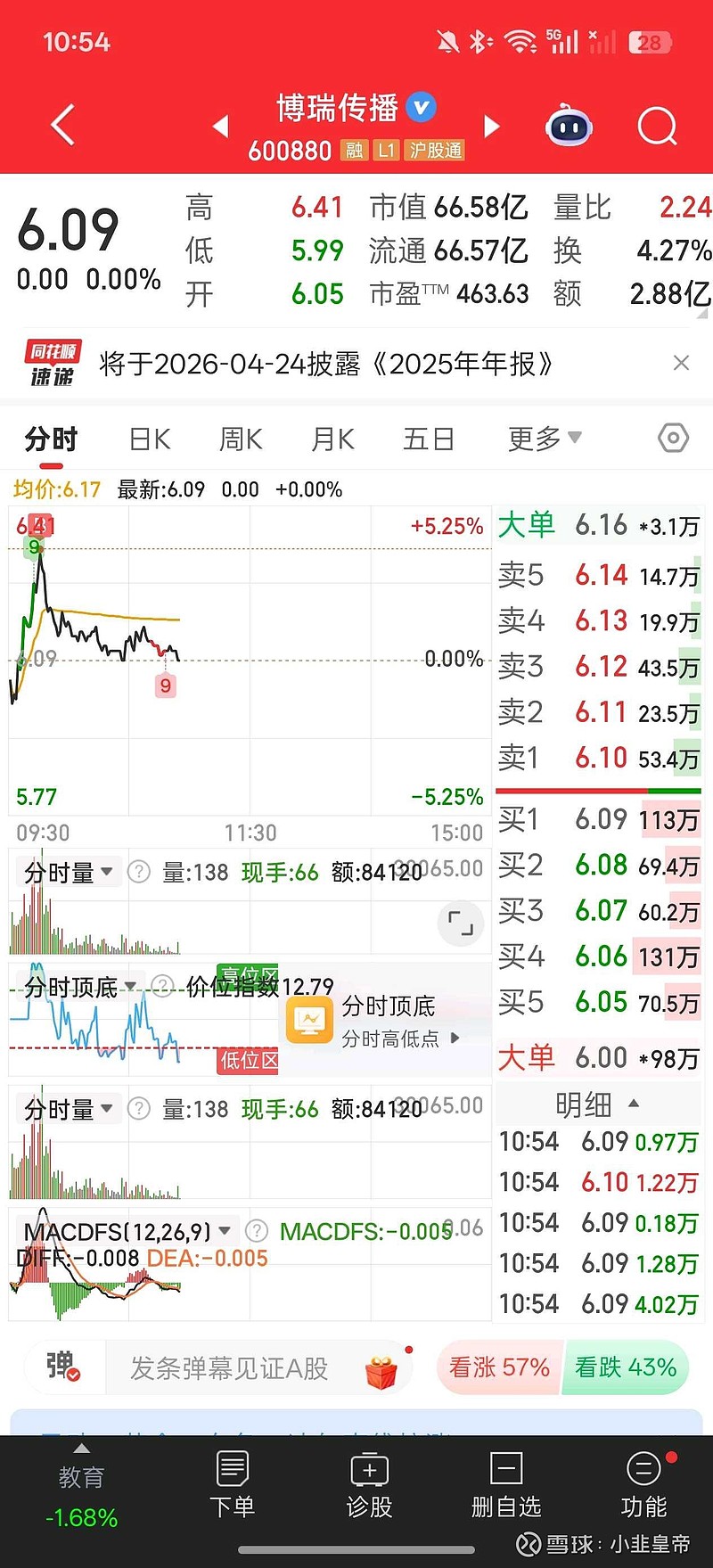Open the chart settings gear icon
This screenshot has width=713, height=1568.
click(x=673, y=438)
